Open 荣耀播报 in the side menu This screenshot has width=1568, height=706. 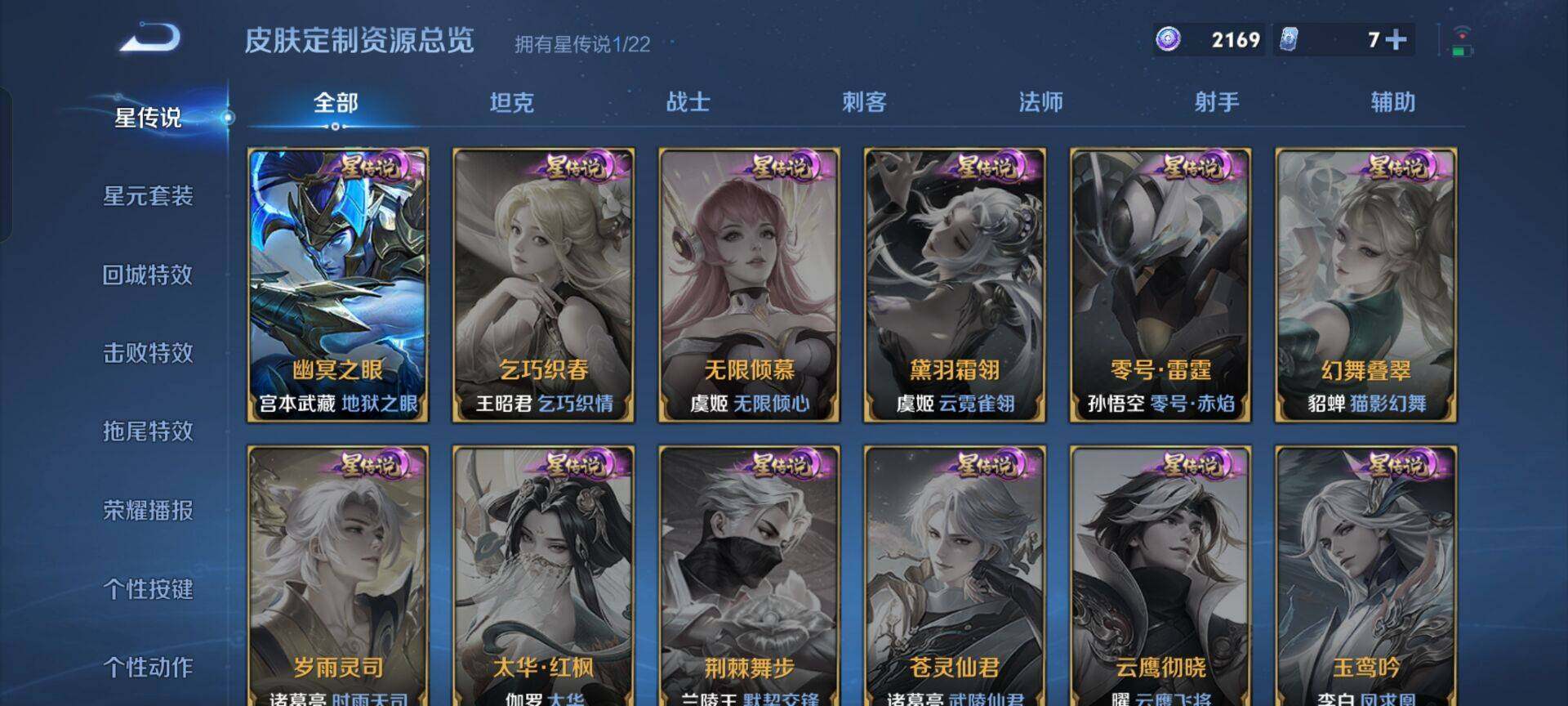[148, 511]
